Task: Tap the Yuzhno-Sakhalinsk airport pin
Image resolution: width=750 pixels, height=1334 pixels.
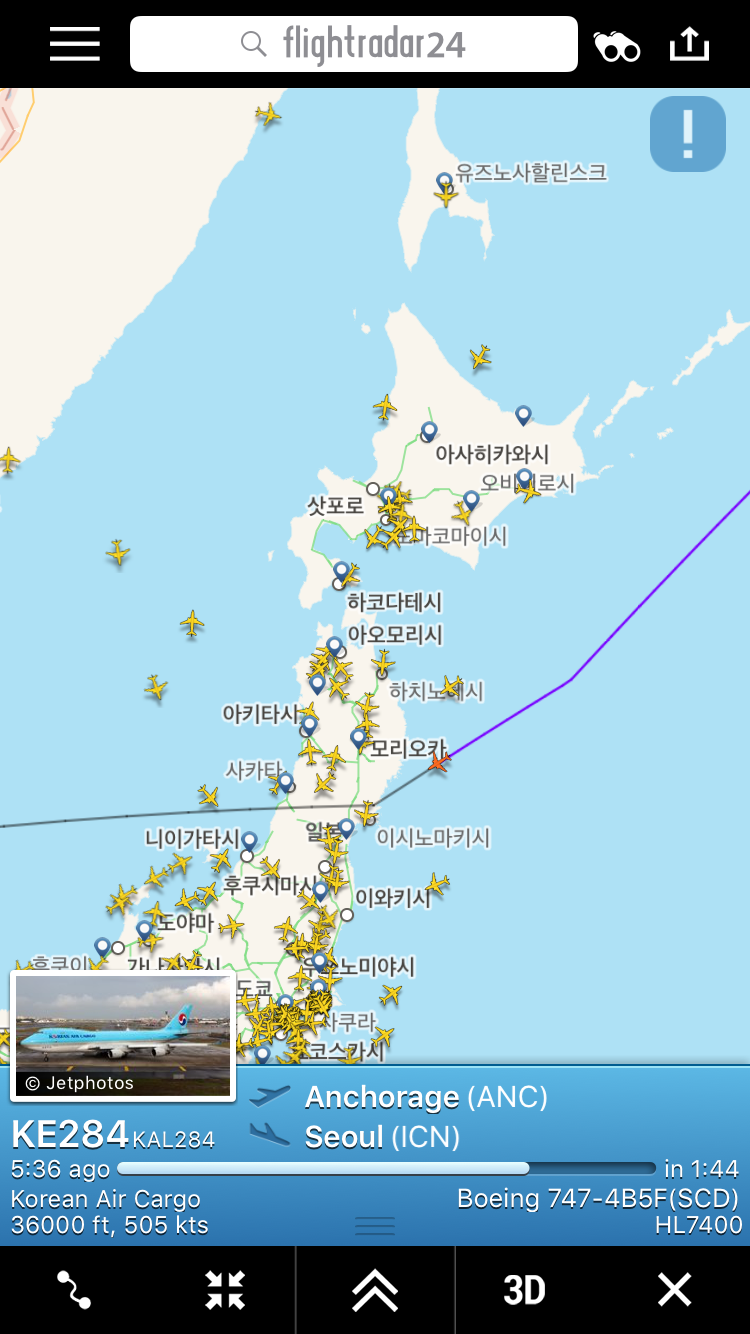Action: pyautogui.click(x=445, y=183)
